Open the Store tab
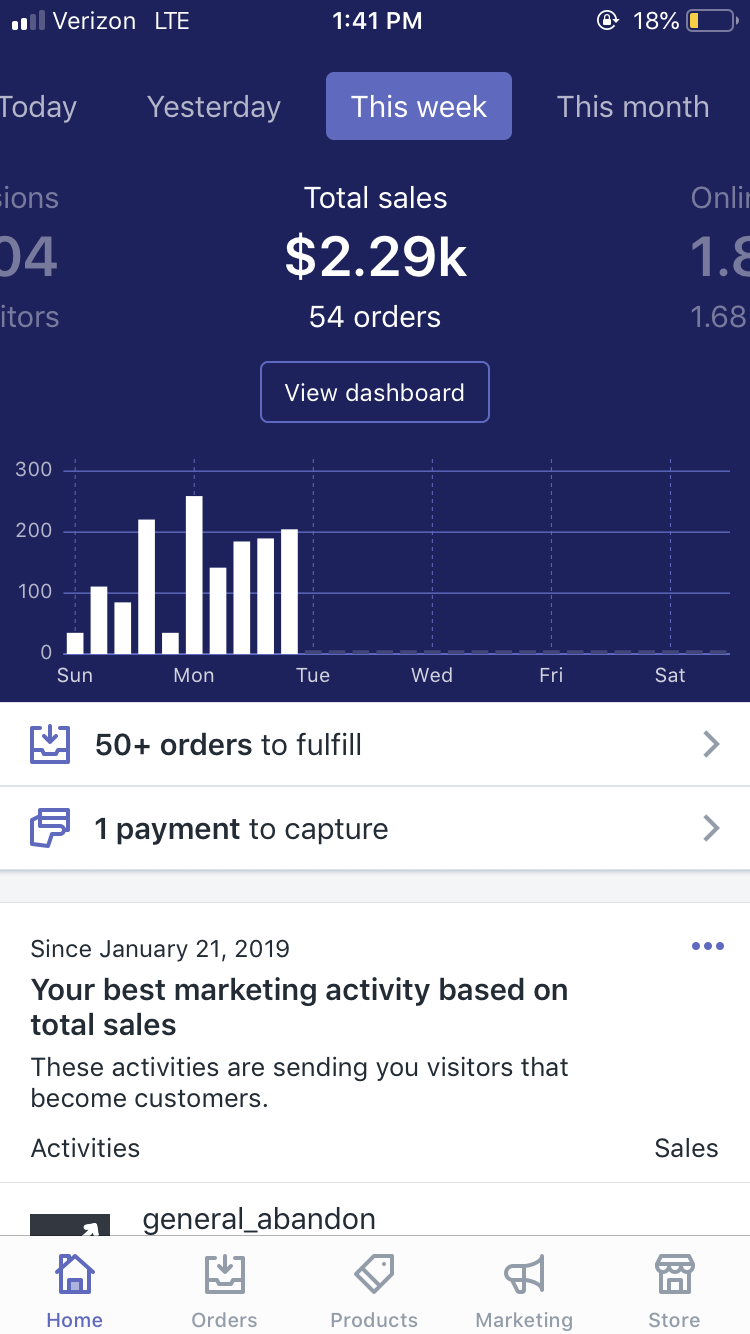The image size is (750, 1334). click(674, 1290)
